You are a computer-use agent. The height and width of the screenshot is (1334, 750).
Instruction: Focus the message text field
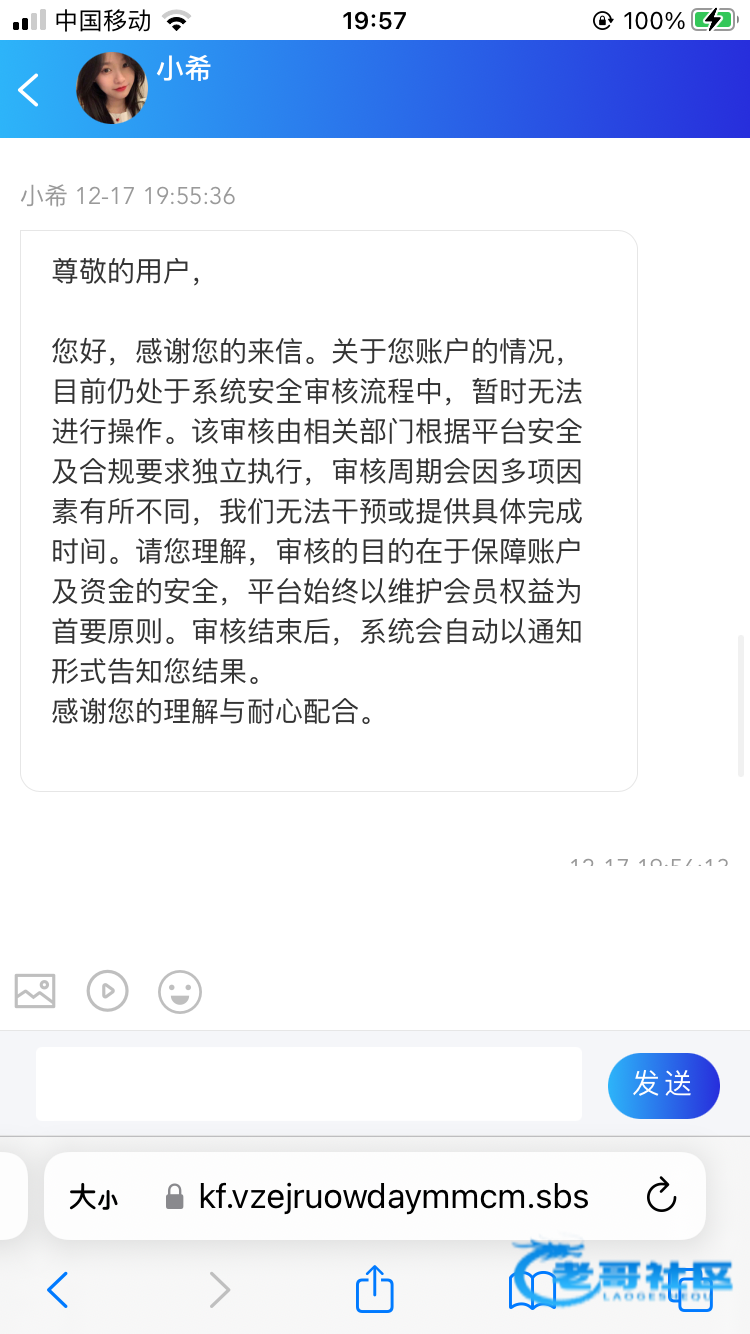tap(308, 1084)
